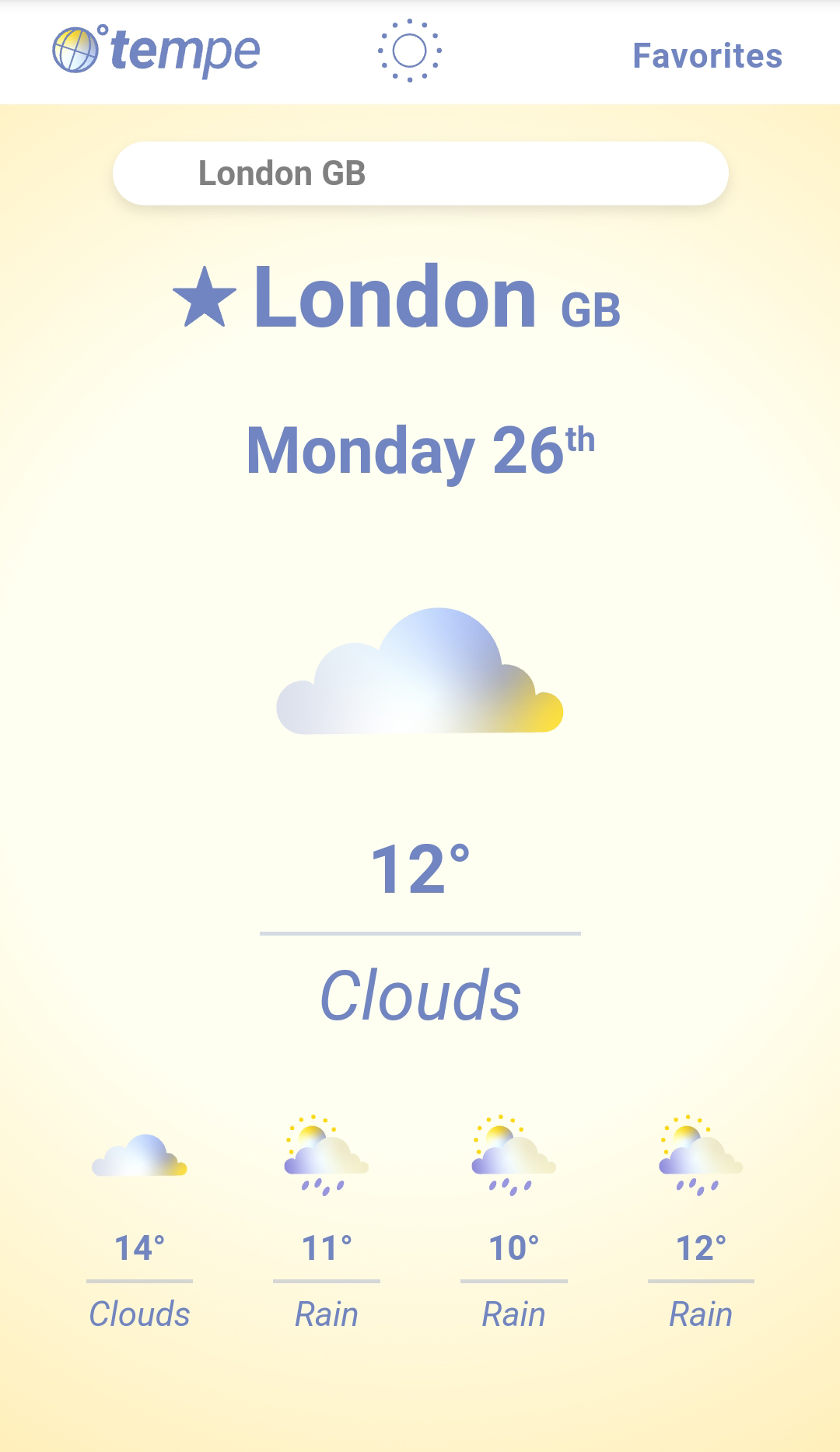Tap the tempe logo to go home
Screen dimensions: 840x1452
pyautogui.click(x=156, y=51)
